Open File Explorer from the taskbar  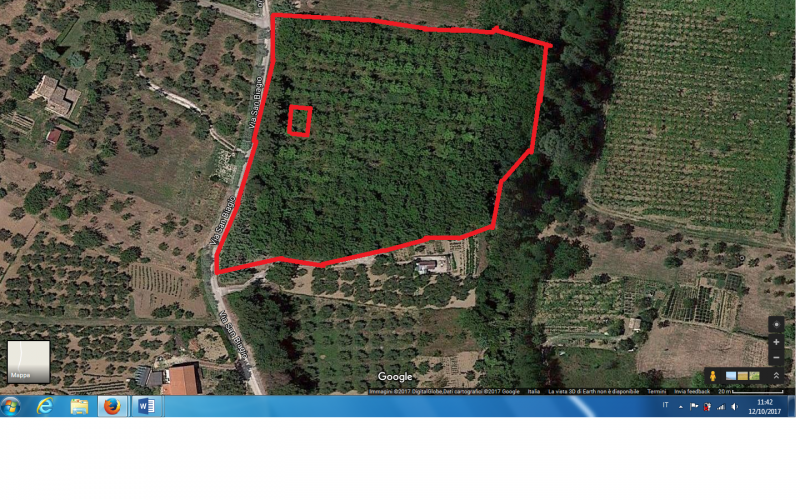click(x=79, y=406)
